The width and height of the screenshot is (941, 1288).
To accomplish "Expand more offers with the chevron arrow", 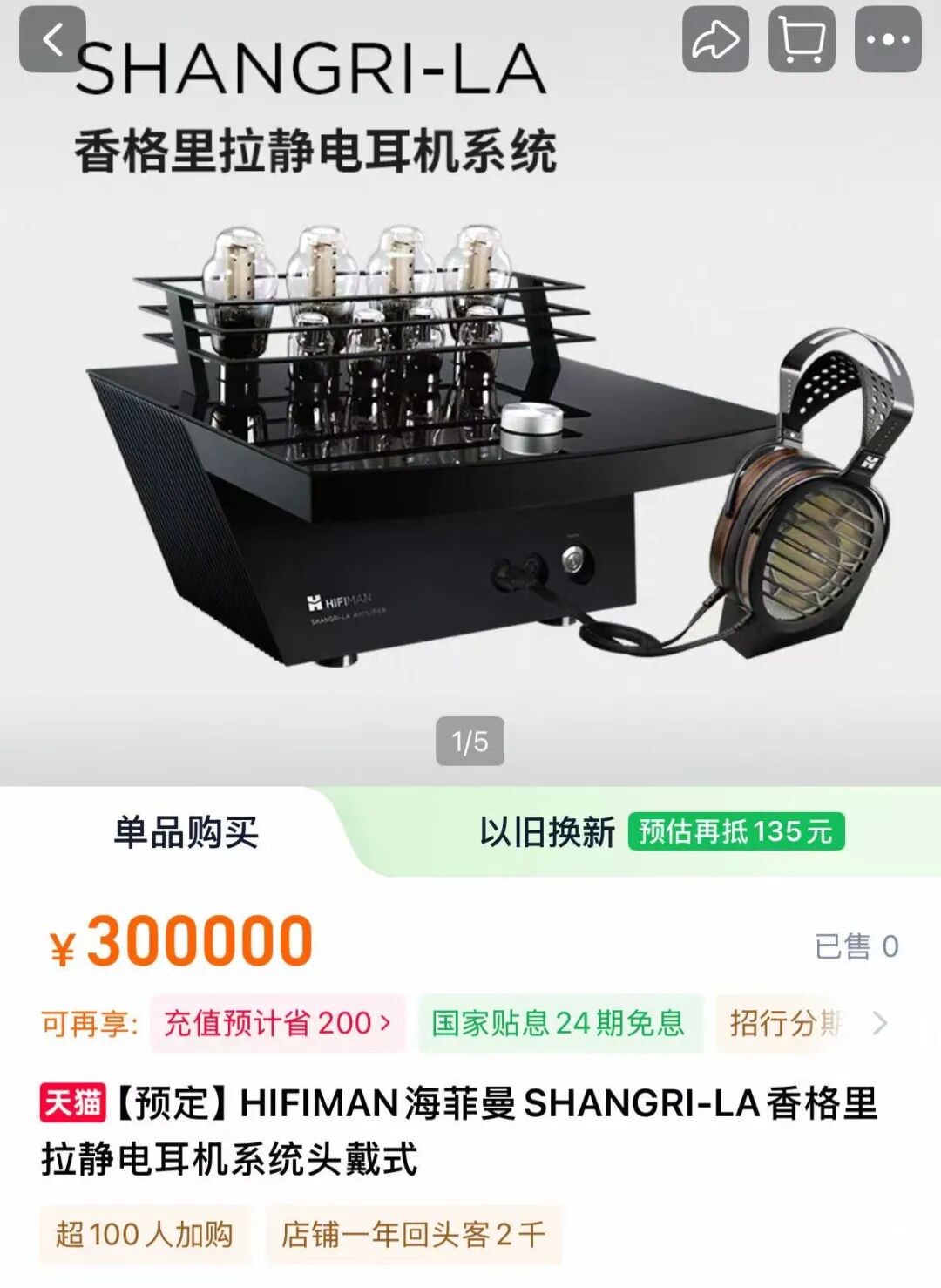I will pyautogui.click(x=880, y=1023).
